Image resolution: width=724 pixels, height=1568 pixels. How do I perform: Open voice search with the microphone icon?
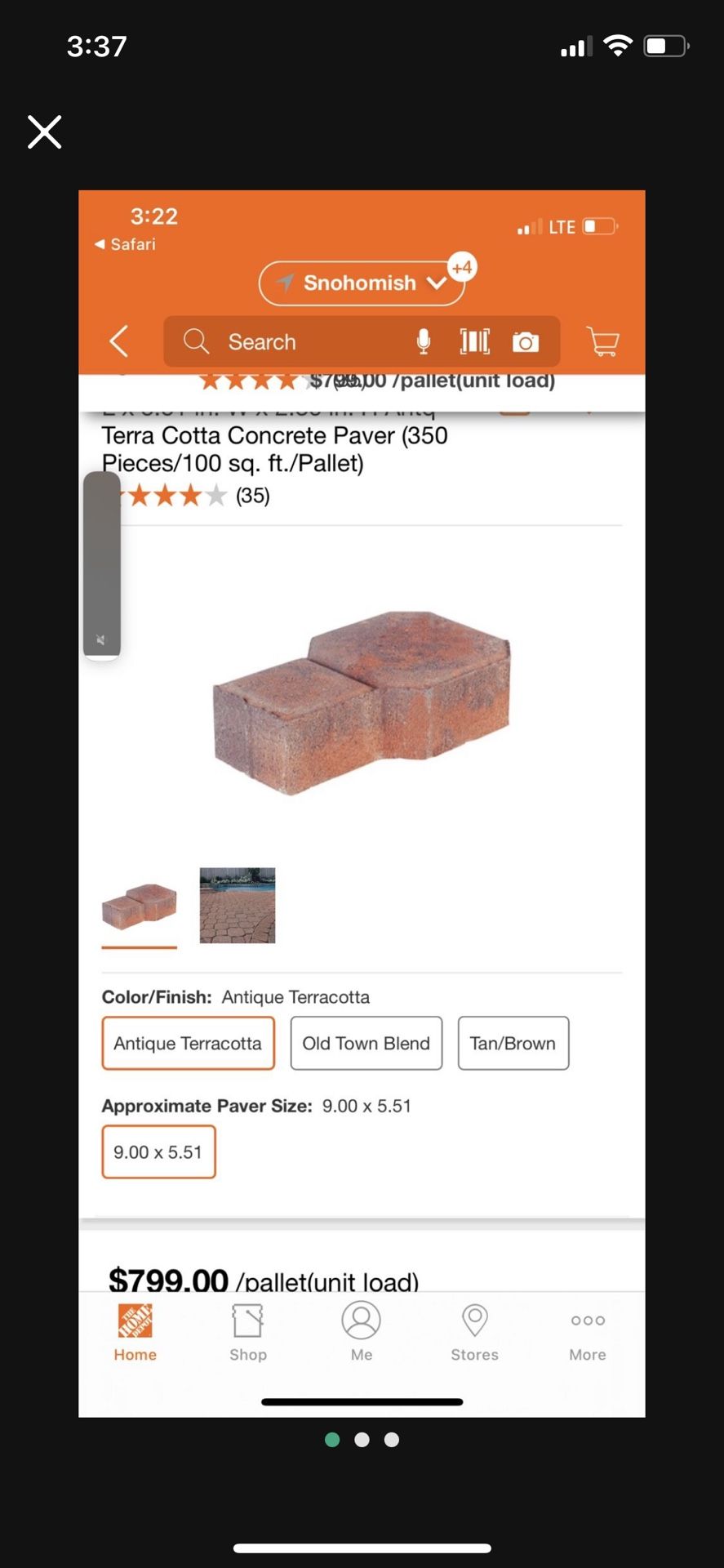tap(423, 341)
